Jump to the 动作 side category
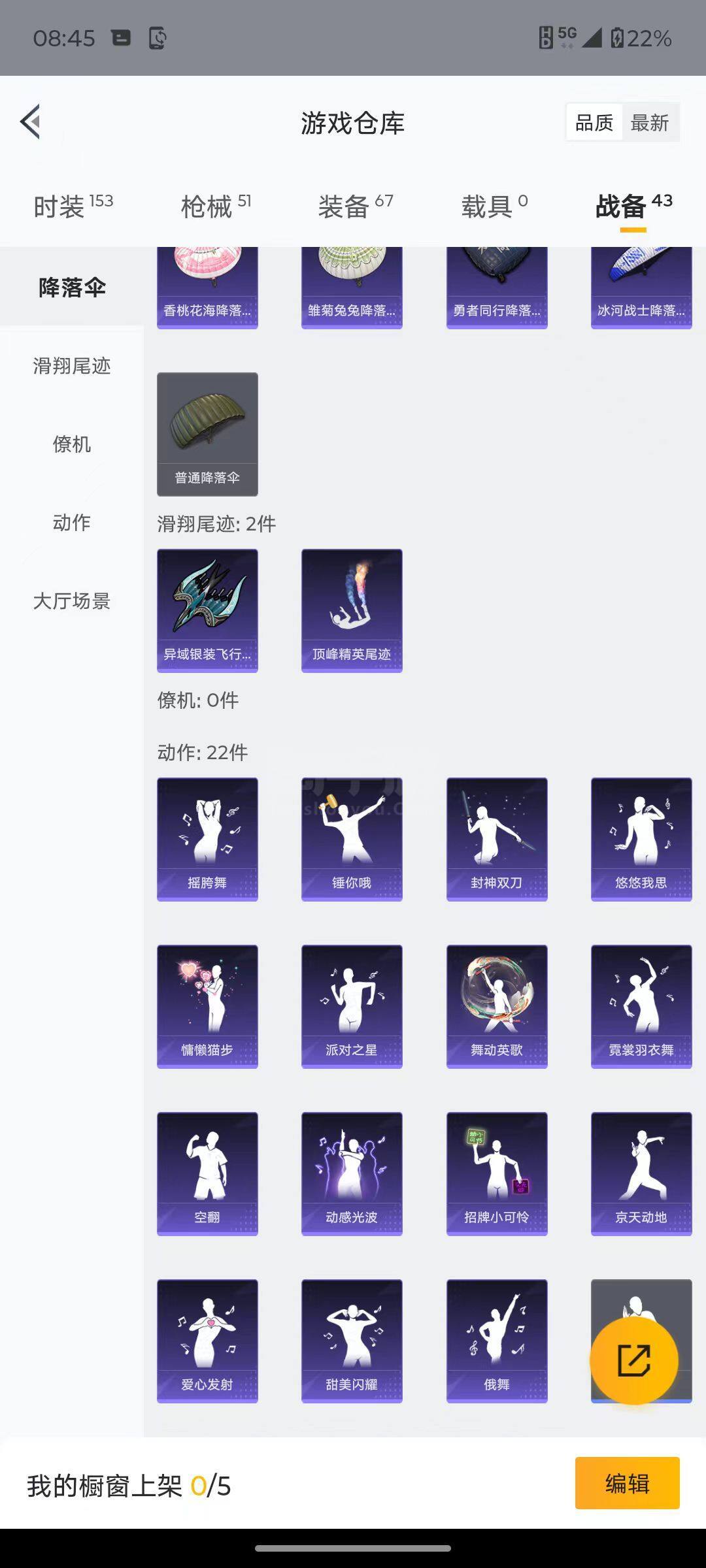 pyautogui.click(x=72, y=523)
